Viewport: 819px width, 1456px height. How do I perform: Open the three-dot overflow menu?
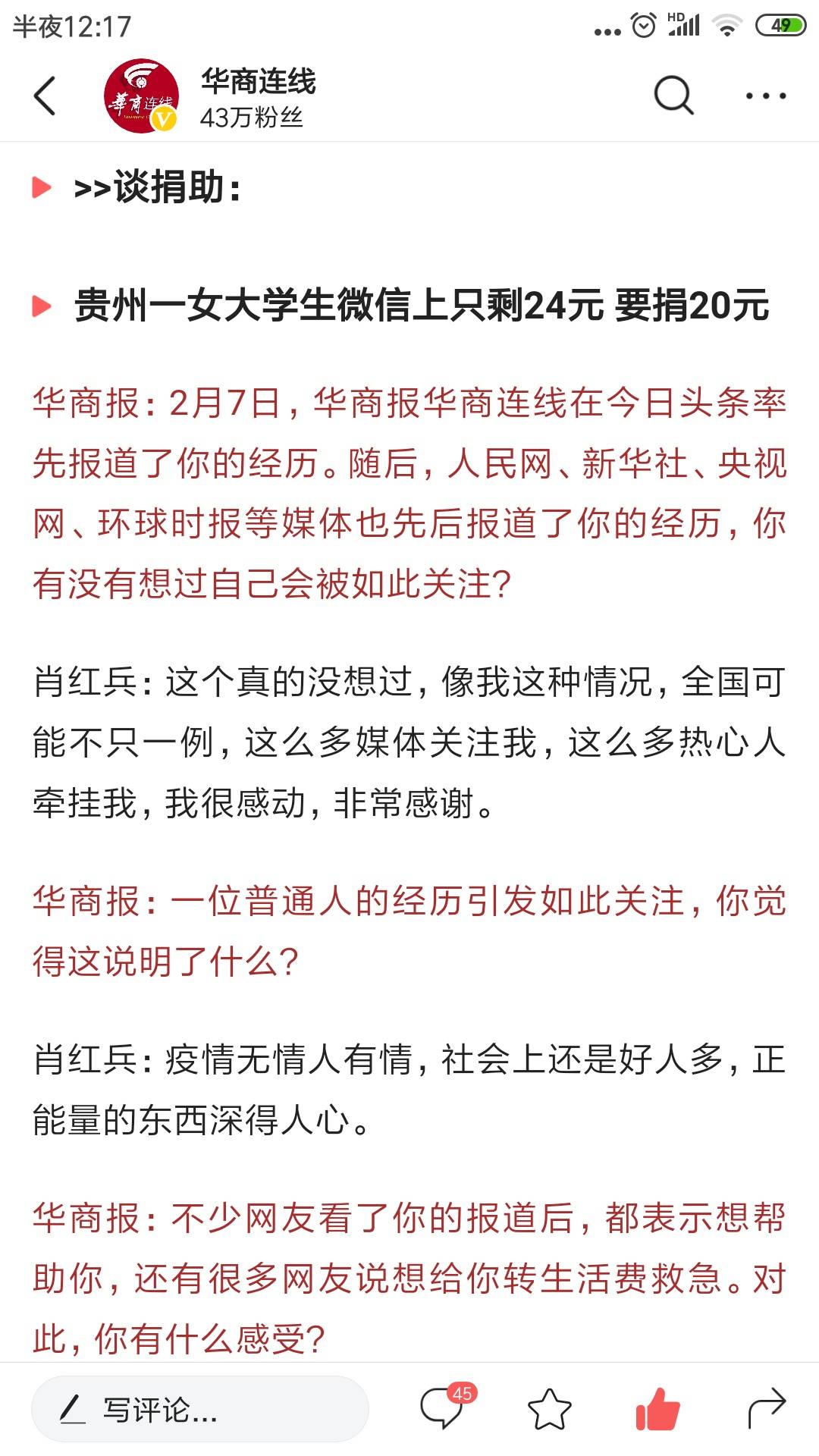[765, 96]
